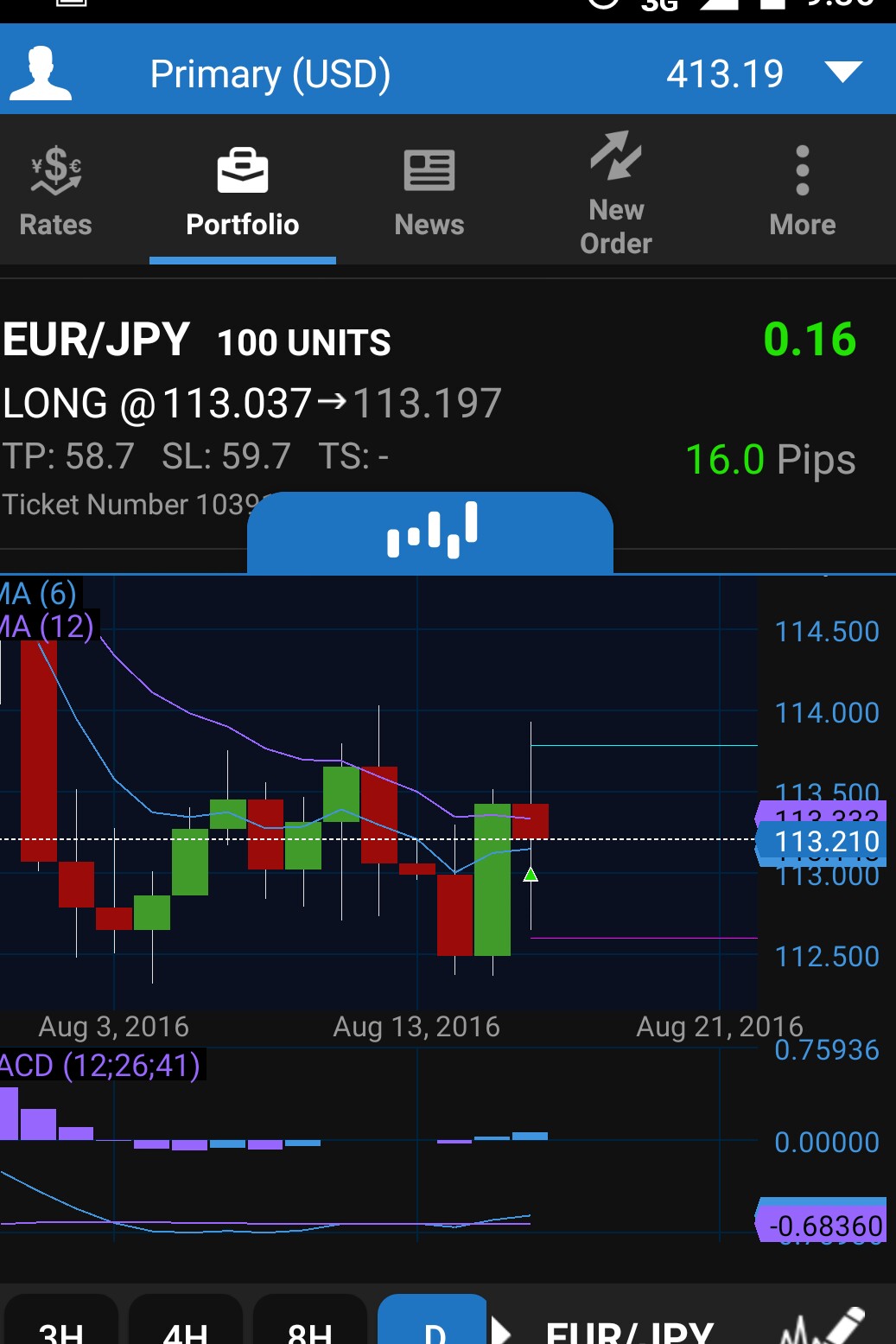The width and height of the screenshot is (896, 1344).
Task: Go to the News tab
Action: 429,191
